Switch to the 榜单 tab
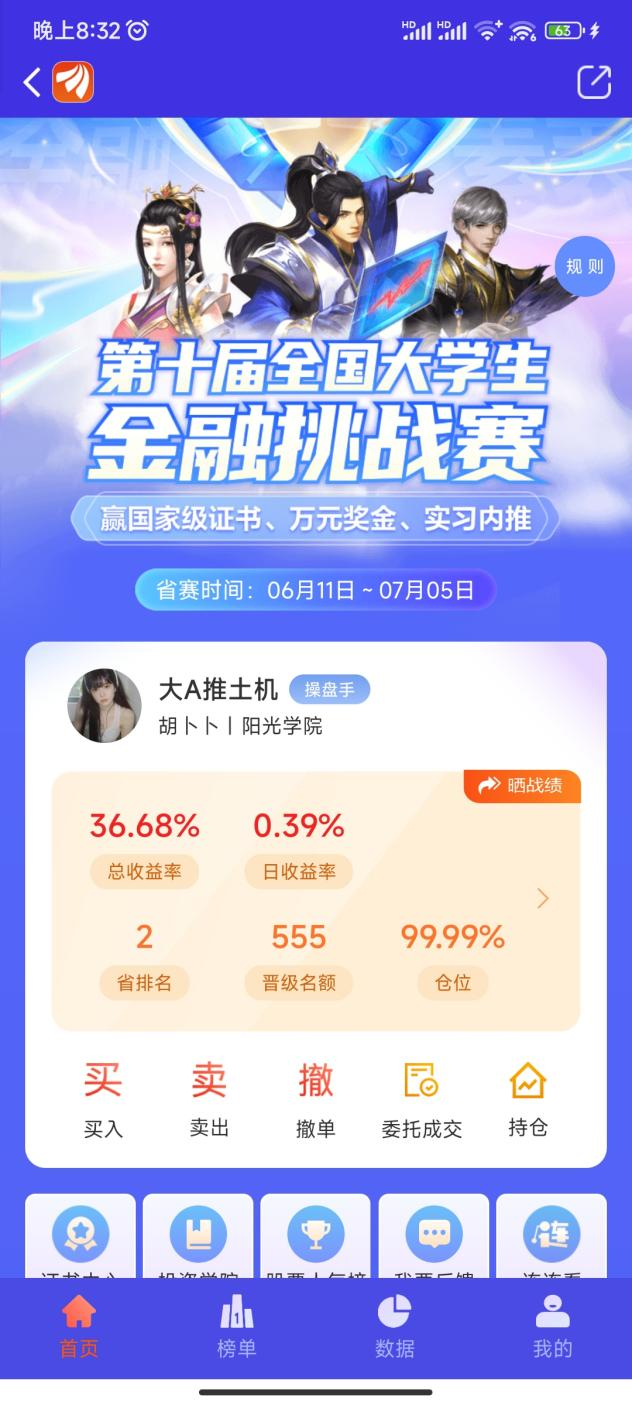Screen dimensions: 632x1405 point(237,1326)
